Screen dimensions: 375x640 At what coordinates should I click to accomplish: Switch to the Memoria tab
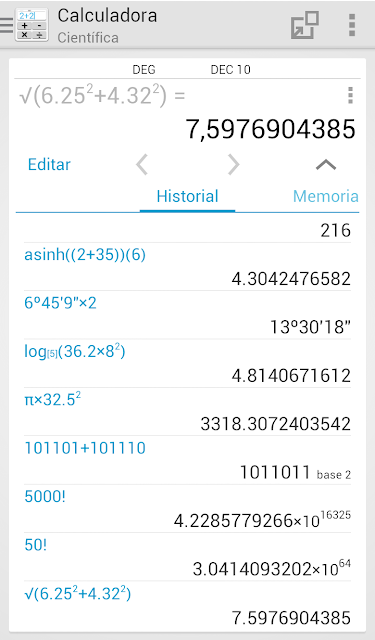[326, 196]
